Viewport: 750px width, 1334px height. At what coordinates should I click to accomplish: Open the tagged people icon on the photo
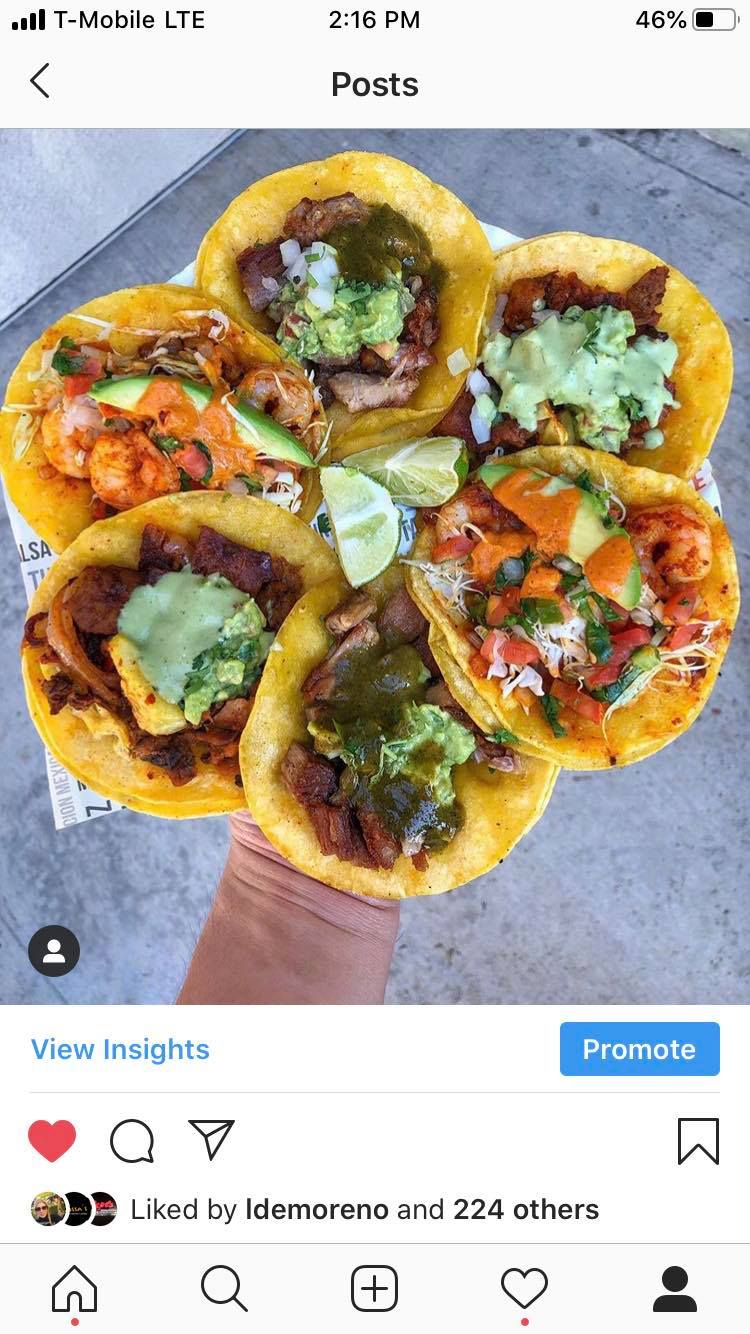54,950
